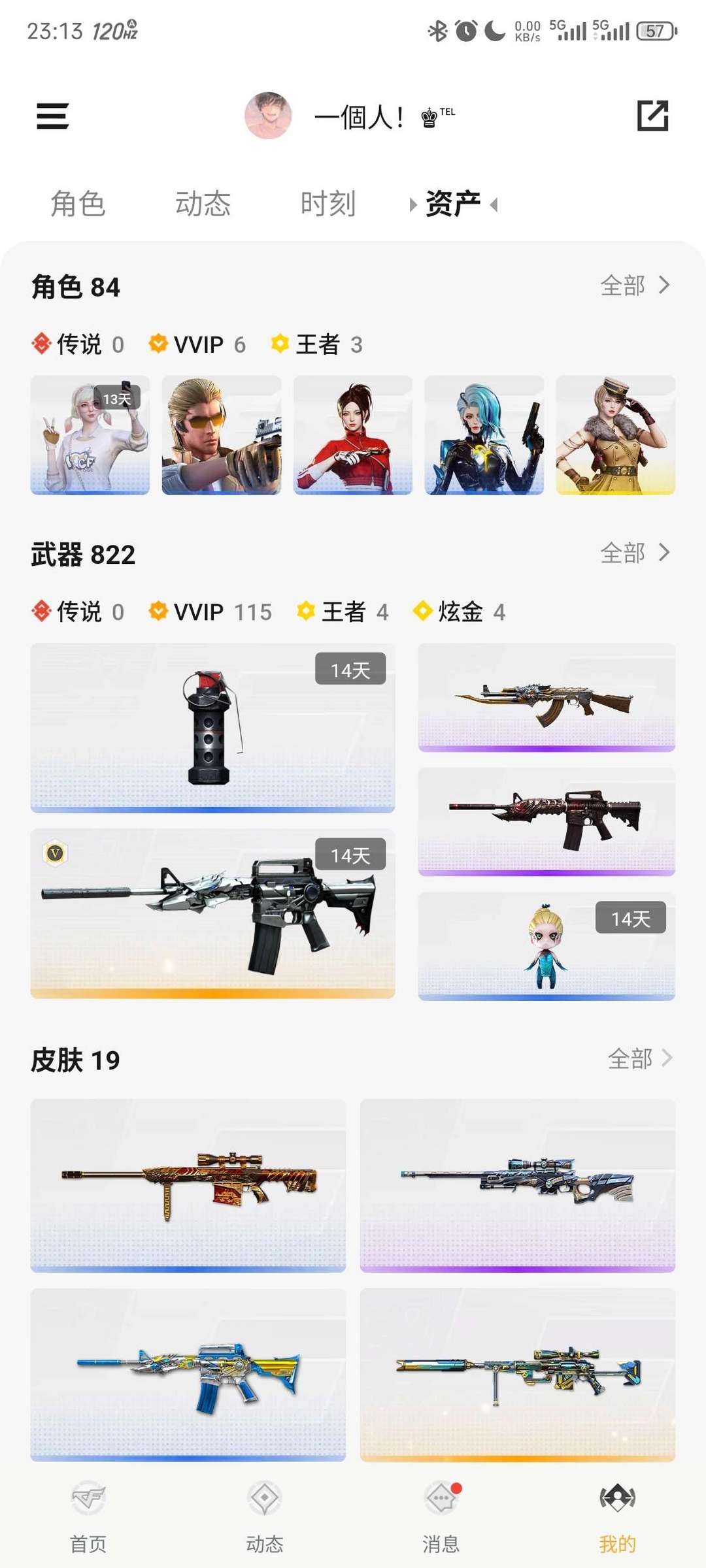The height and width of the screenshot is (1568, 706).
Task: Open the 13天 pink-haired character card
Action: pos(90,435)
